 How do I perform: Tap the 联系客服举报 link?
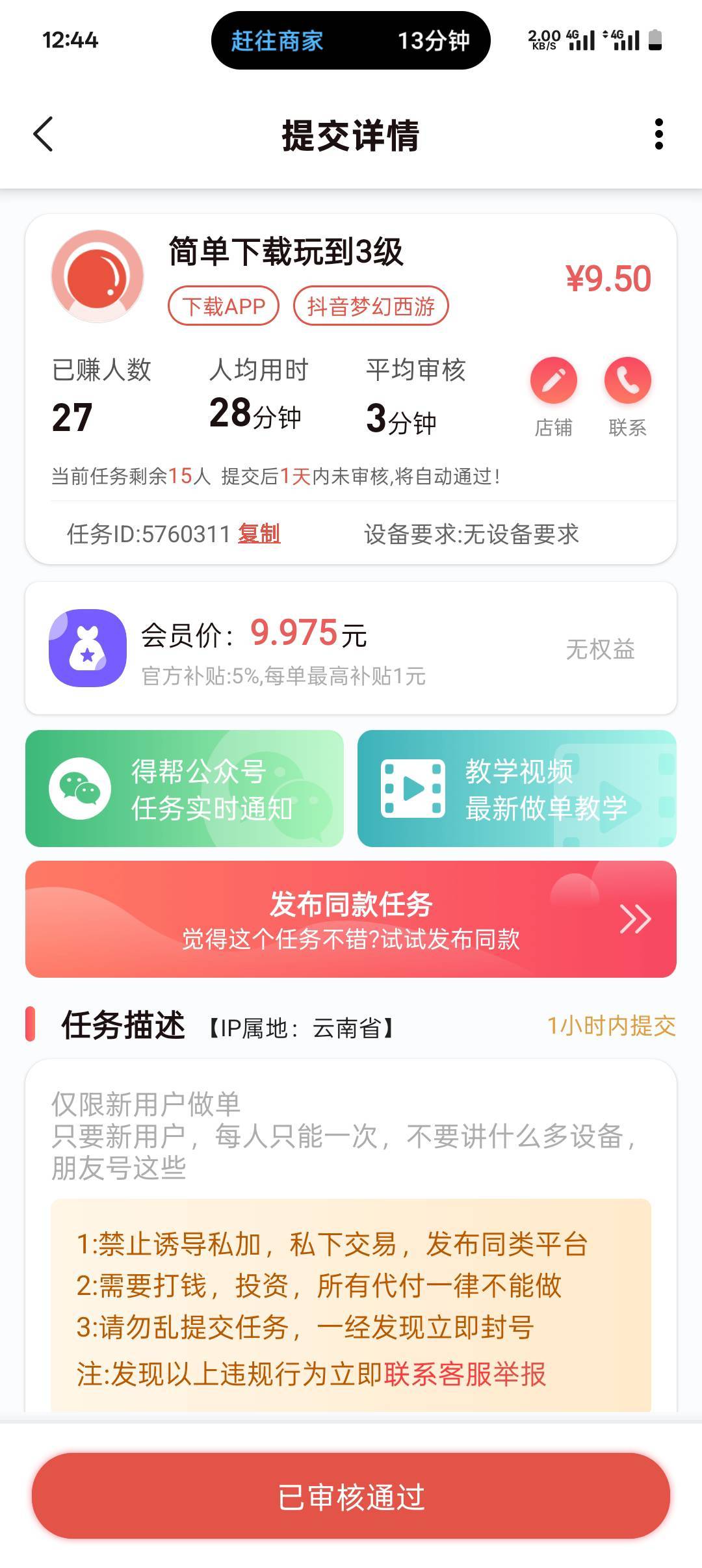(465, 1374)
